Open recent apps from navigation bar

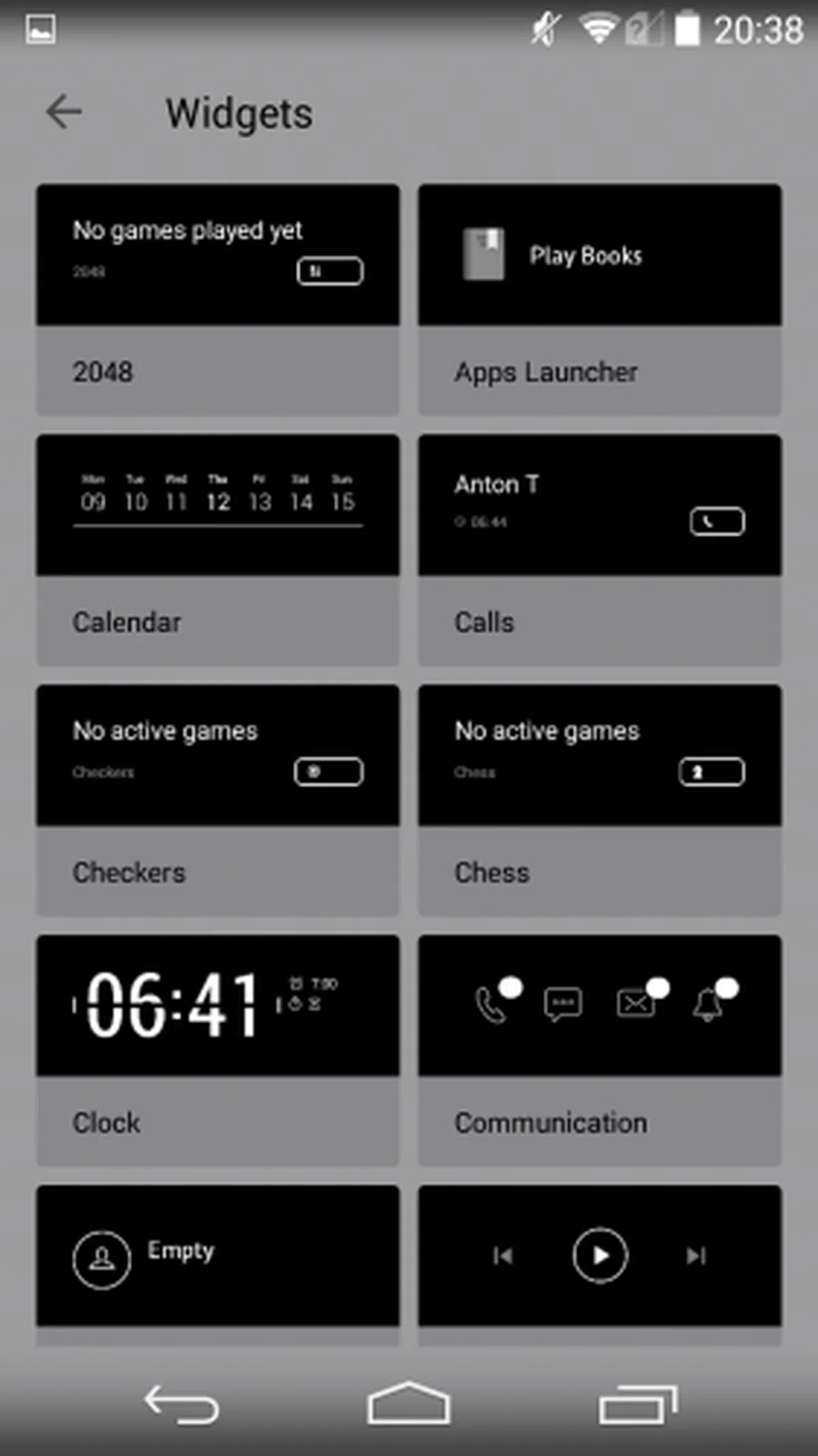pyautogui.click(x=637, y=1404)
